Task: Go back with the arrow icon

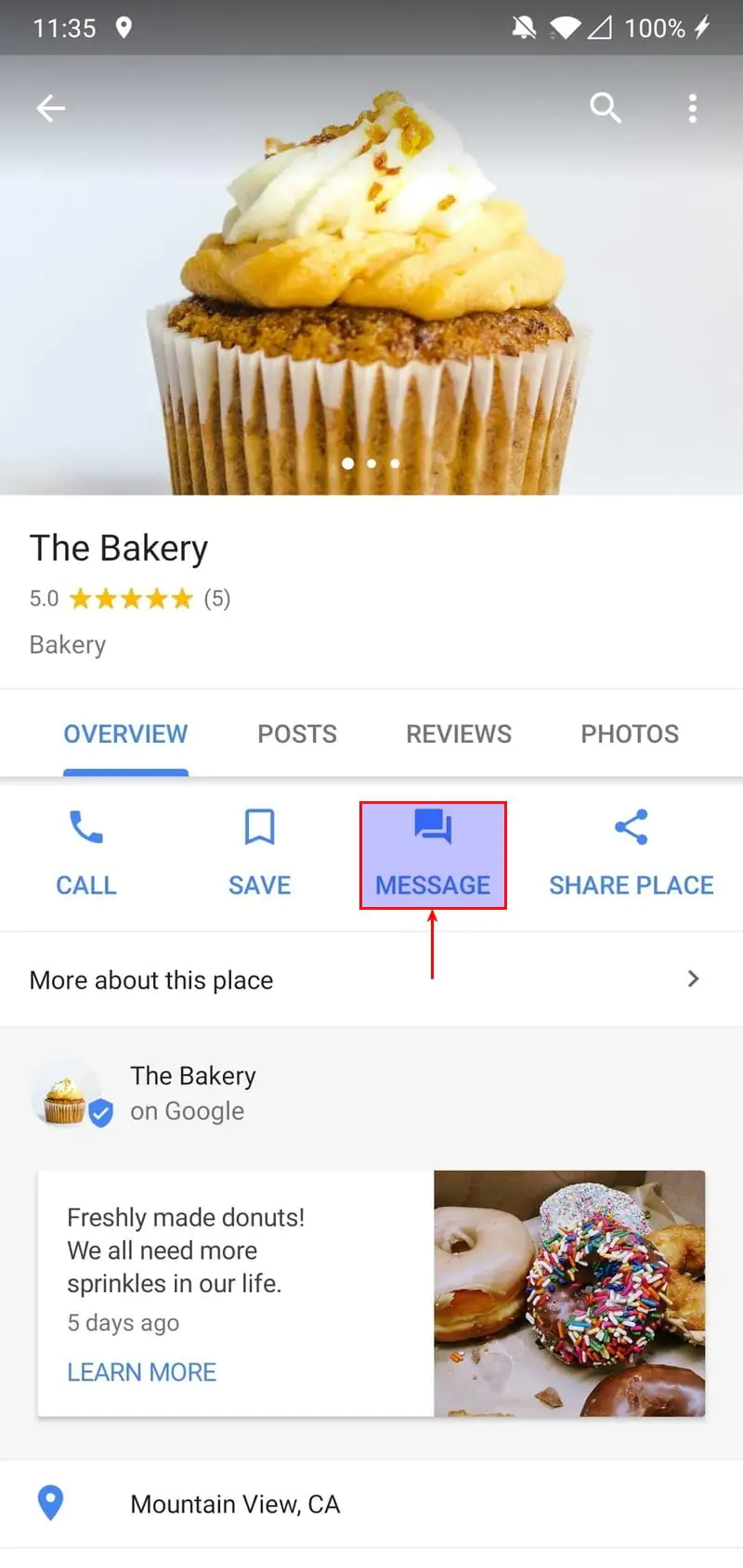Action: (50, 109)
